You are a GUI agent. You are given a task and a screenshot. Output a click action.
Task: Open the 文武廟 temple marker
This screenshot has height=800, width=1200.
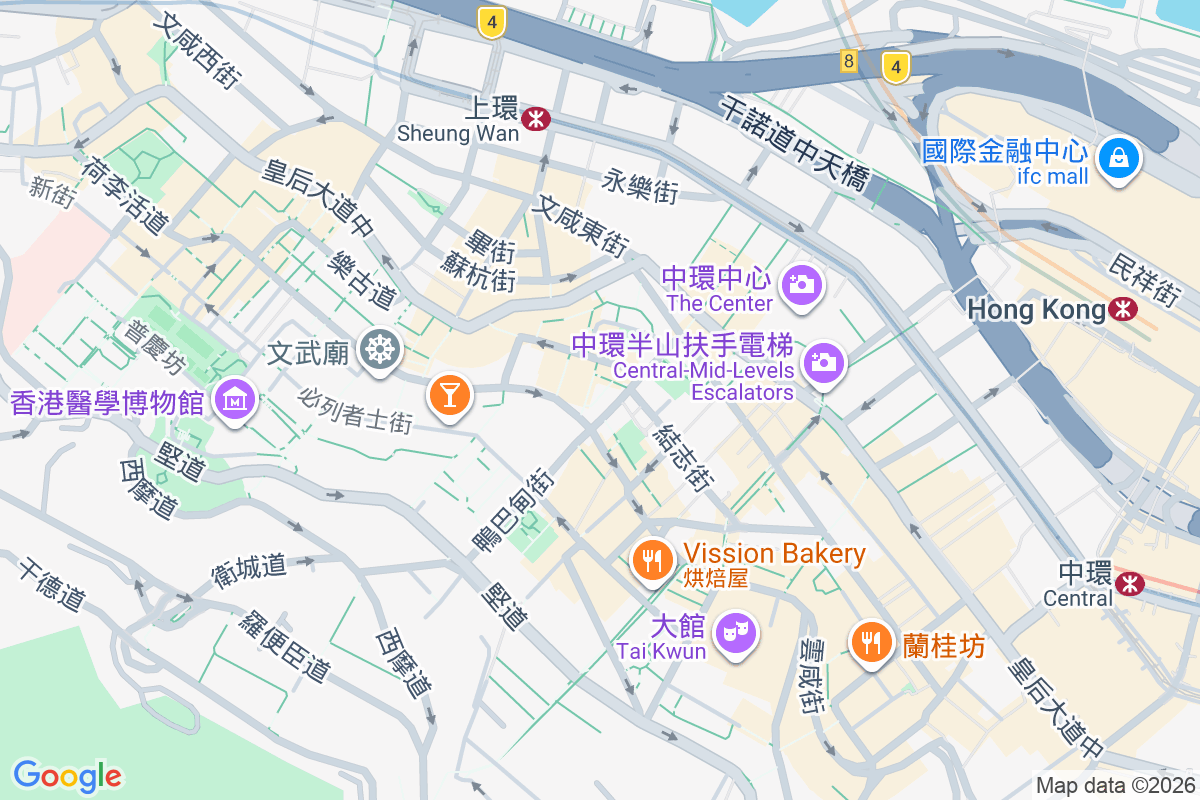click(381, 350)
